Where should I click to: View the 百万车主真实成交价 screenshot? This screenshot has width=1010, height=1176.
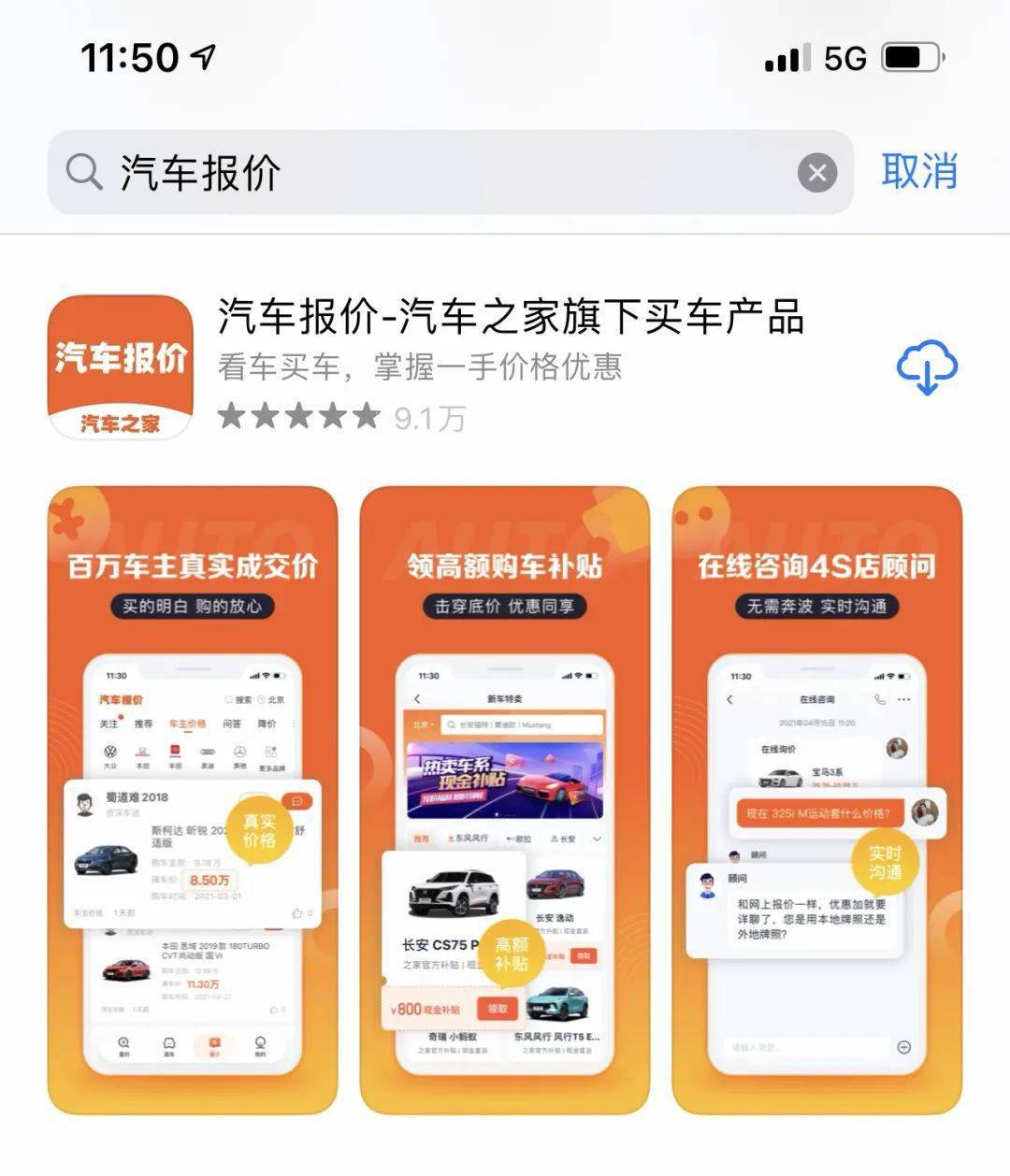(193, 800)
